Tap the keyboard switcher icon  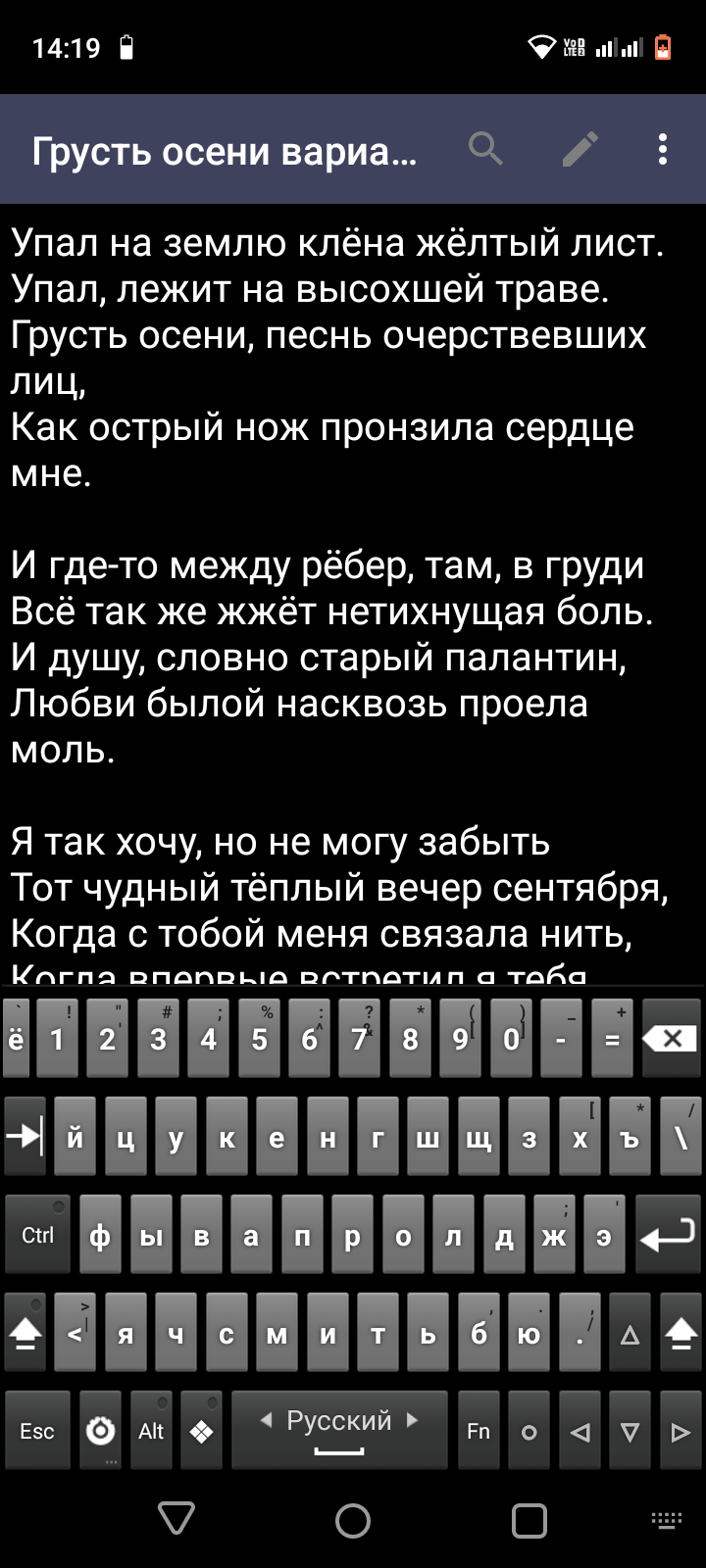[x=667, y=1520]
